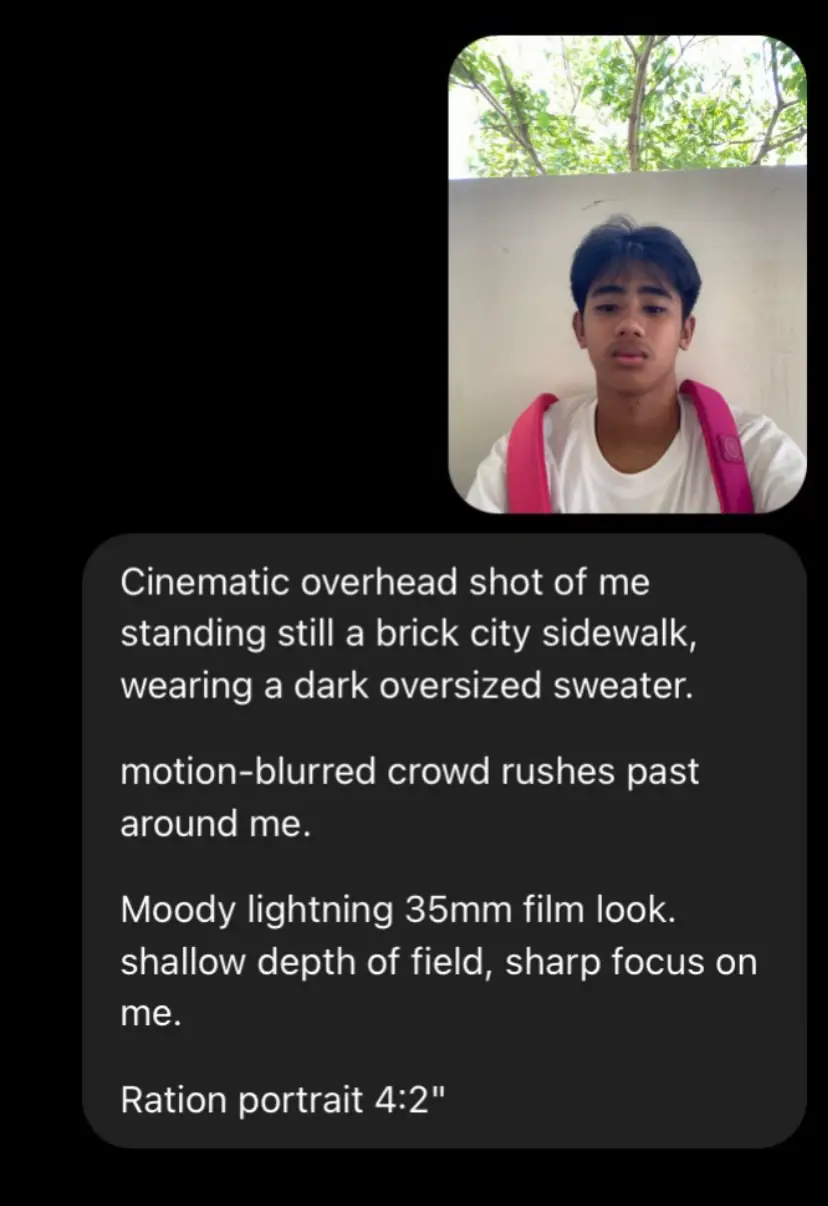Open the attached photo in the chat
The height and width of the screenshot is (1206, 828).
tap(627, 274)
